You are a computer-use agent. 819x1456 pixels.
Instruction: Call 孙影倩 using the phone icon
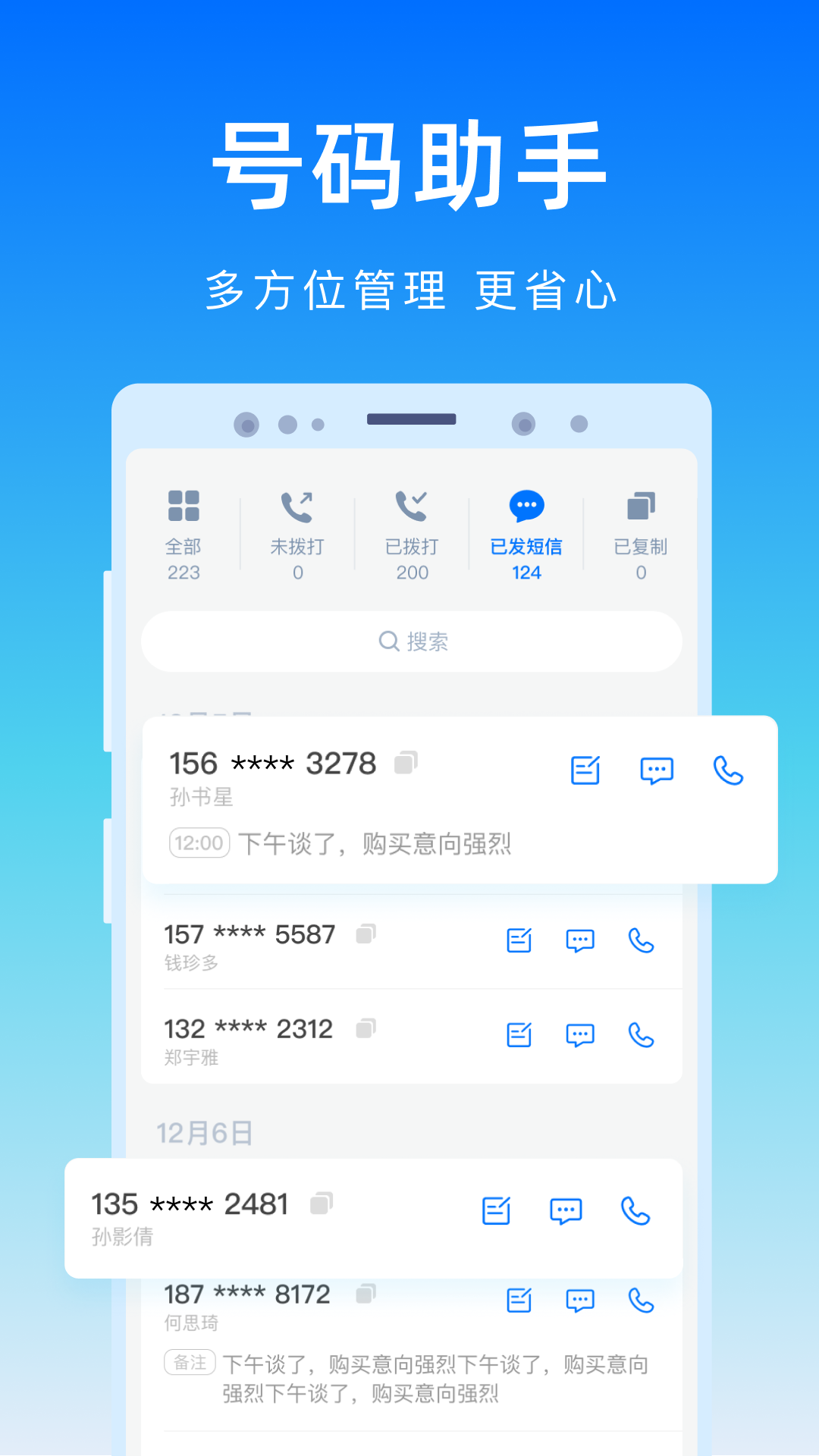(635, 1210)
